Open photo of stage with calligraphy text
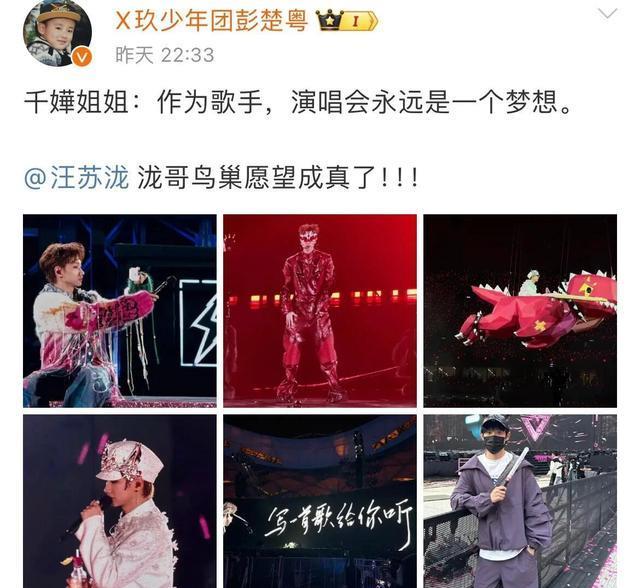 coord(319,500)
